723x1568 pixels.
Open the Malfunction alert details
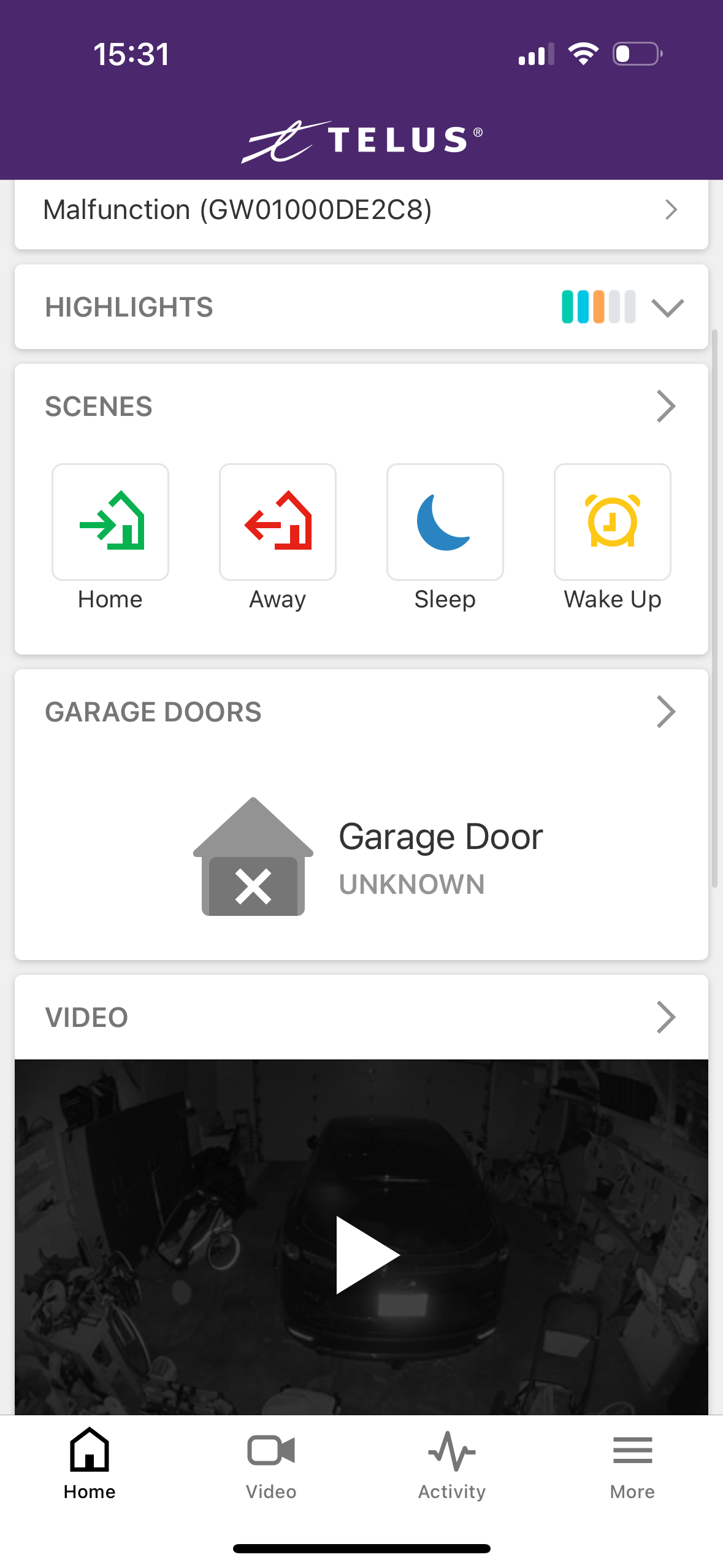coord(361,210)
